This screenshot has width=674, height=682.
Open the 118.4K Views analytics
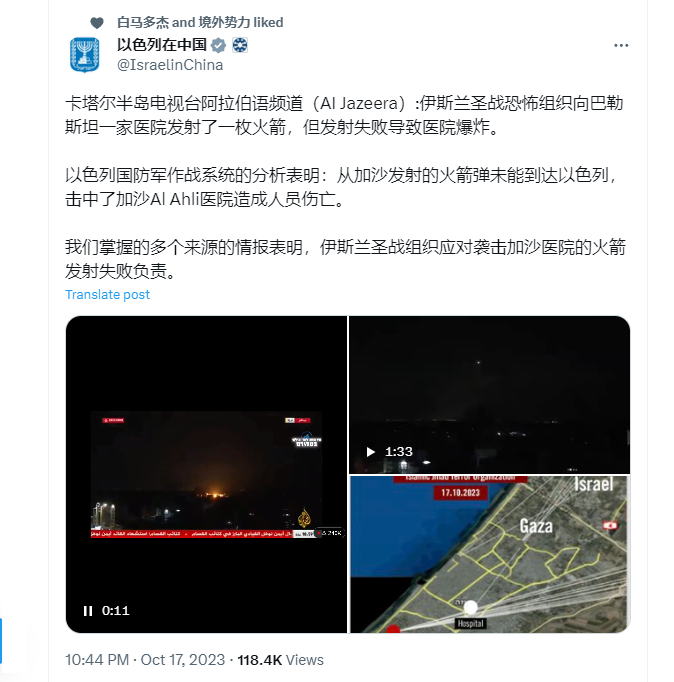279,660
